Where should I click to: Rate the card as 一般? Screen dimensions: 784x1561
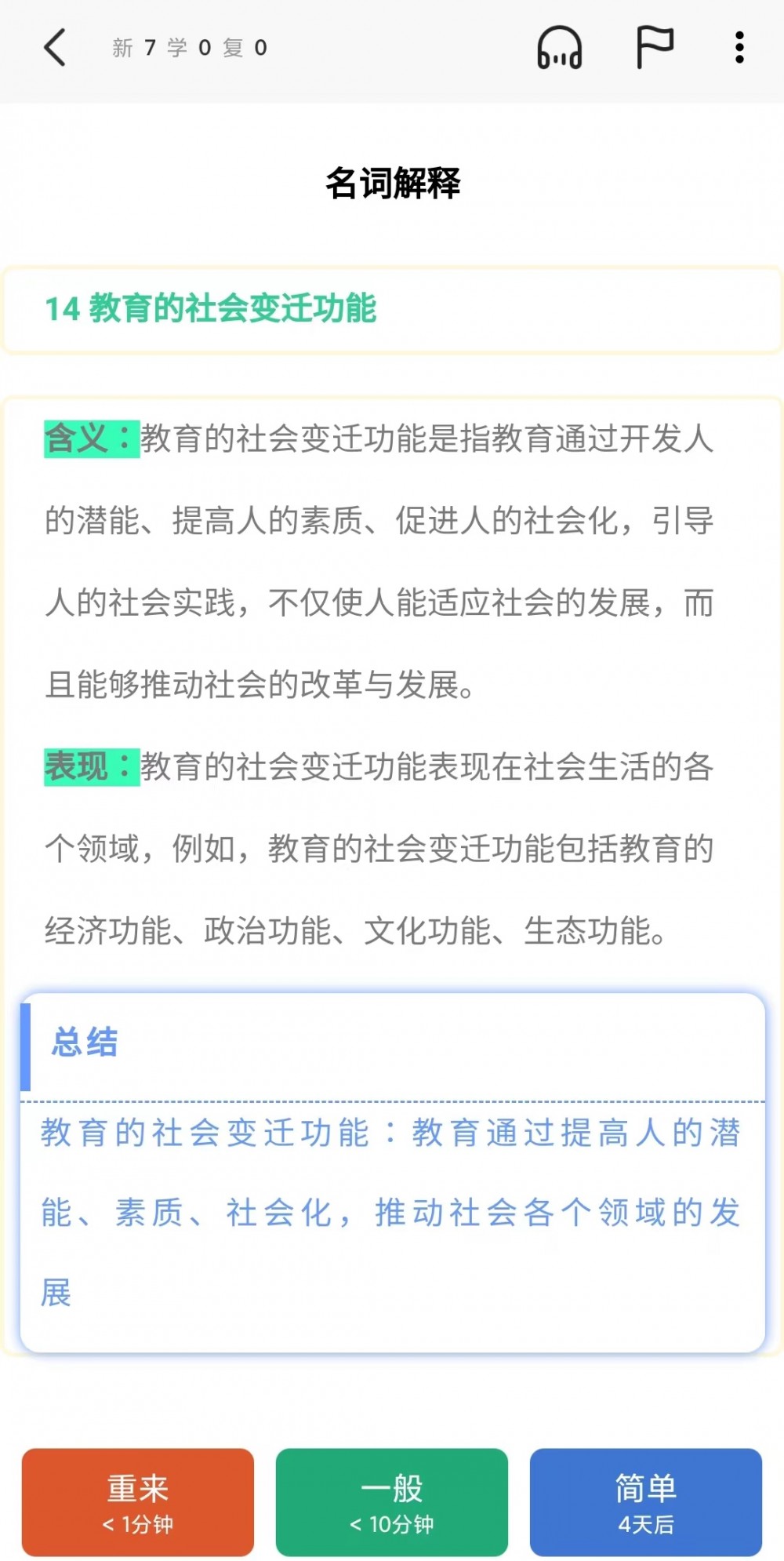point(392,1502)
